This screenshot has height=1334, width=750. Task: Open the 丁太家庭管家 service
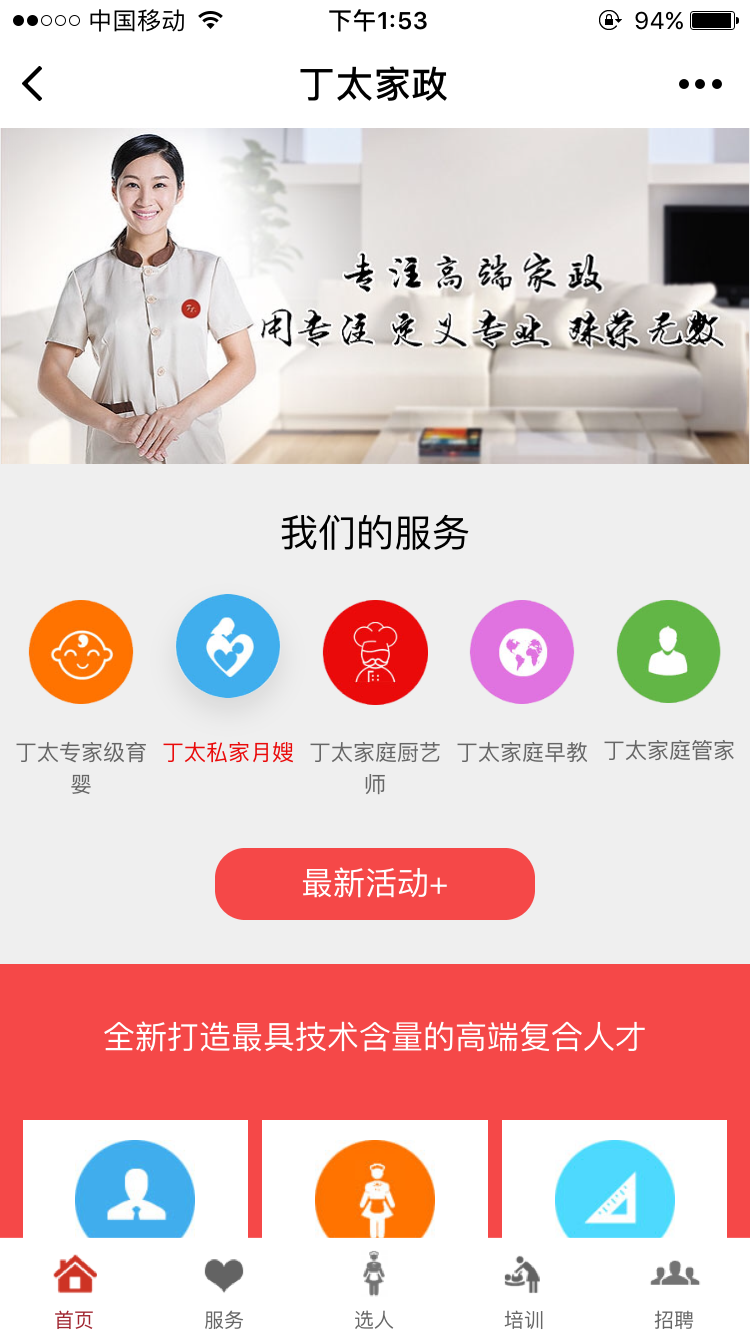(669, 652)
